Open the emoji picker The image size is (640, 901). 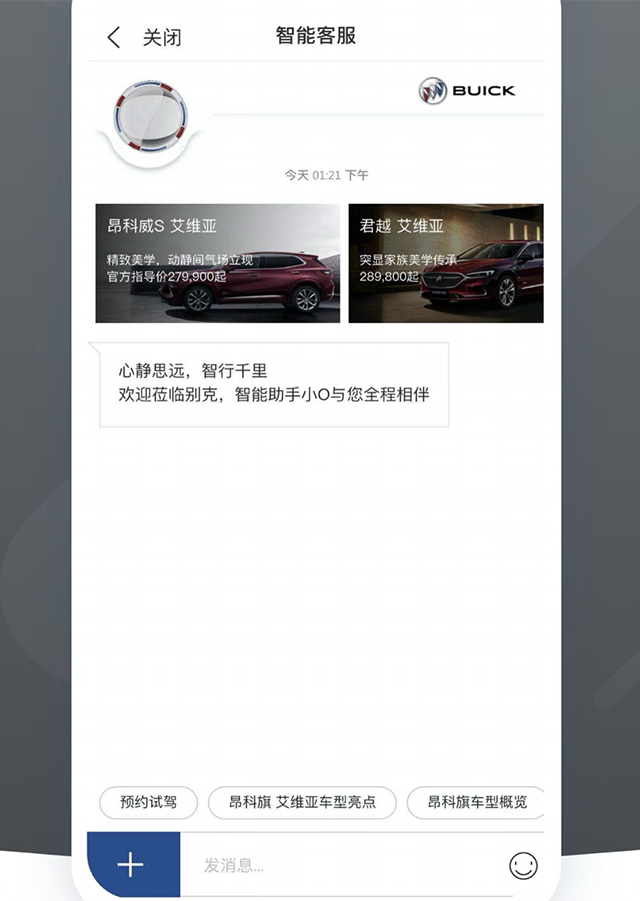click(x=523, y=865)
